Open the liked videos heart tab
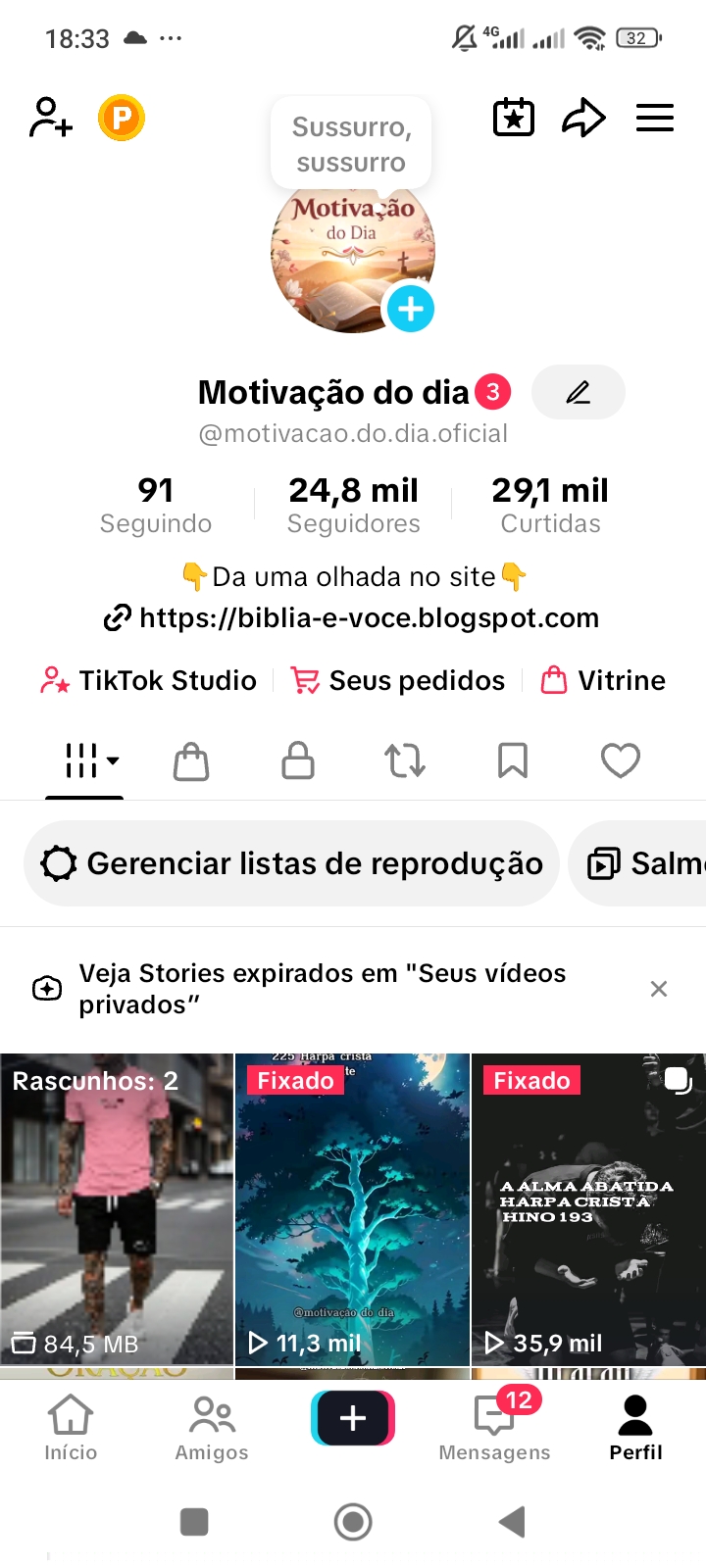Screen dimensions: 706x1568 click(x=620, y=760)
